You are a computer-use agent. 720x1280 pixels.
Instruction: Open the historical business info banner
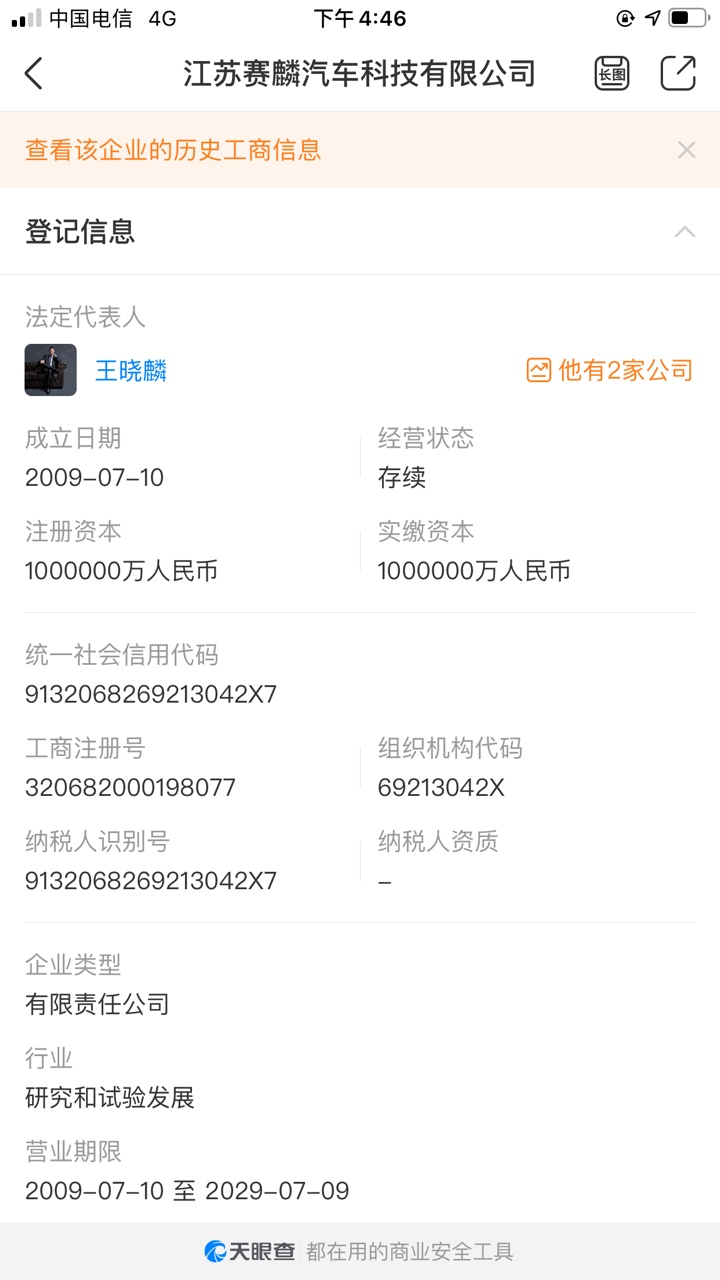[x=174, y=150]
